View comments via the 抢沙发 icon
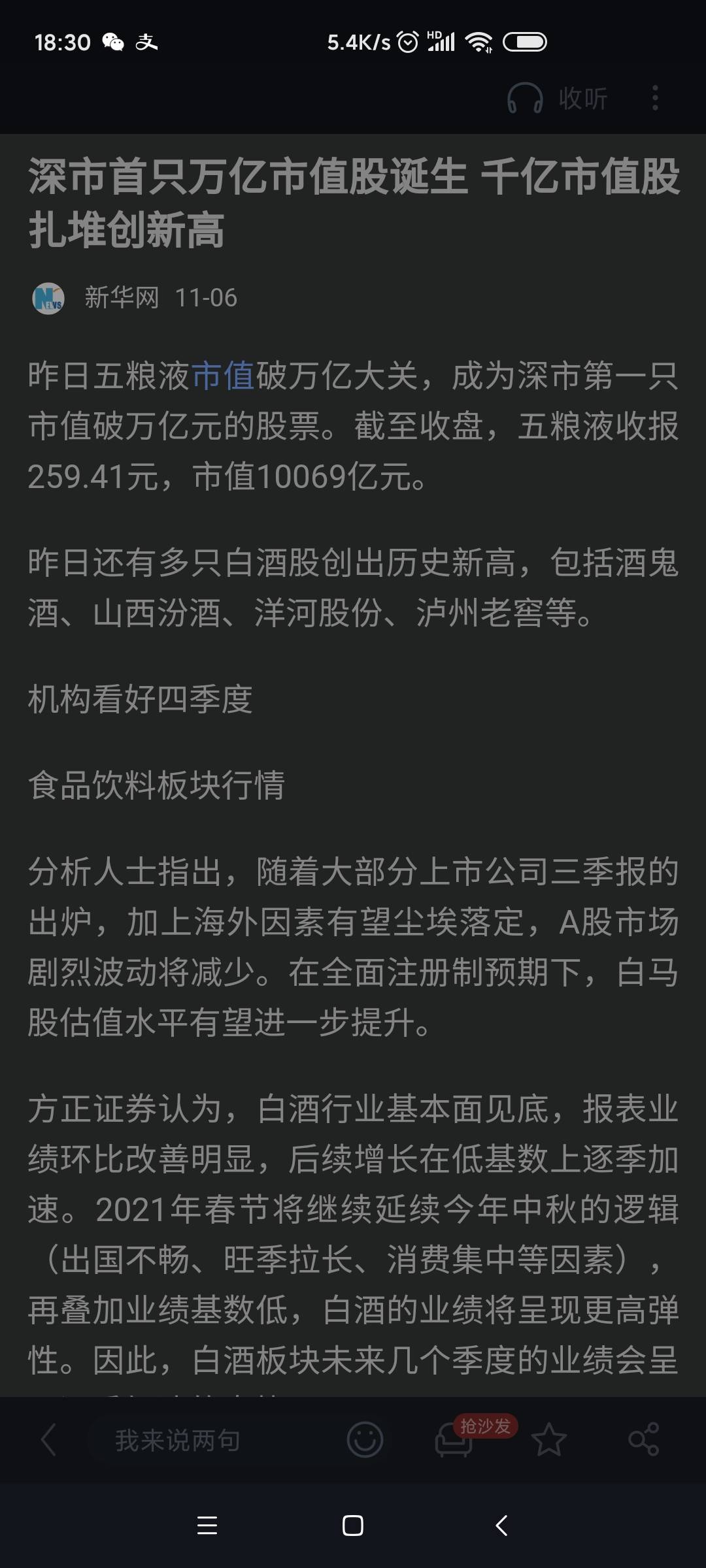This screenshot has width=706, height=1568. pyautogui.click(x=455, y=1439)
